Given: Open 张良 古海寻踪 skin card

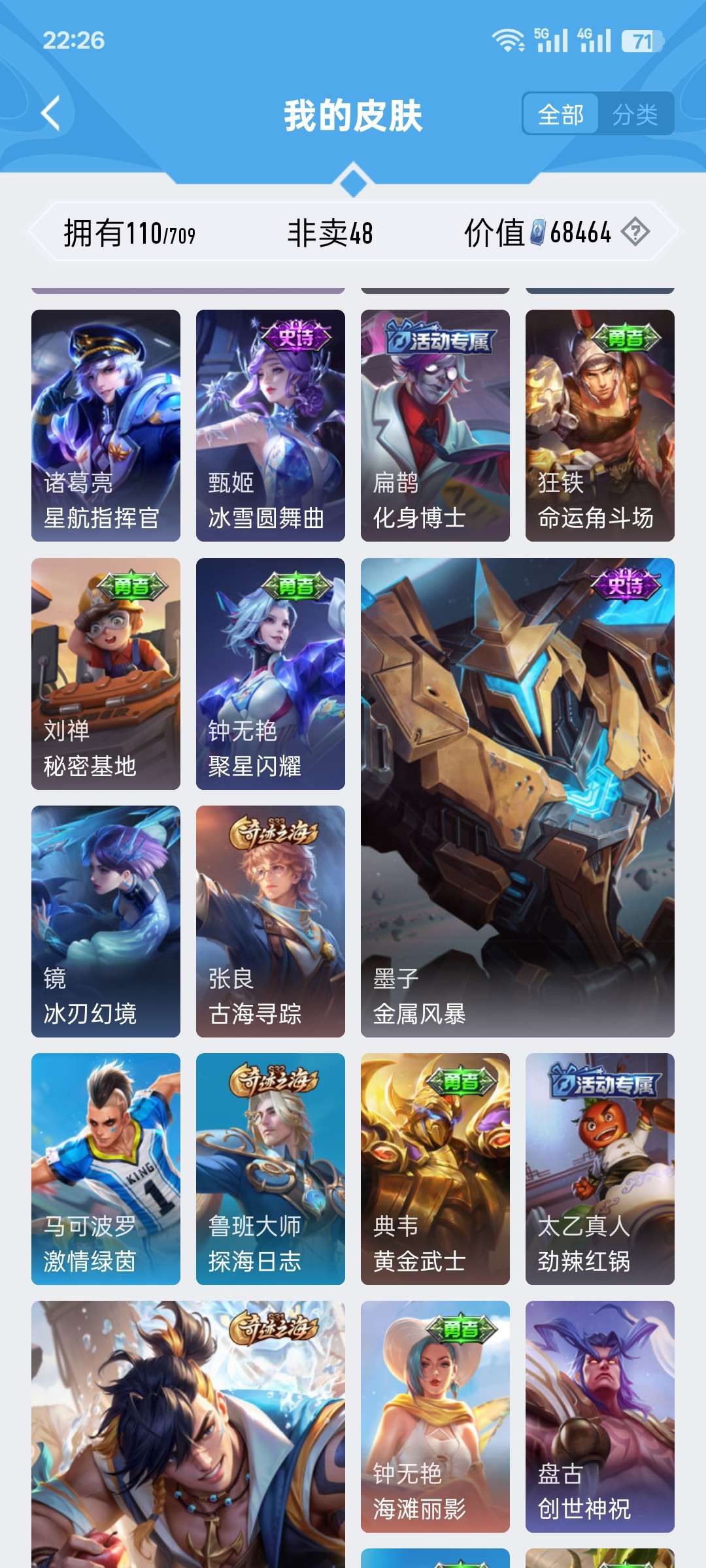Looking at the screenshot, I should point(271,921).
